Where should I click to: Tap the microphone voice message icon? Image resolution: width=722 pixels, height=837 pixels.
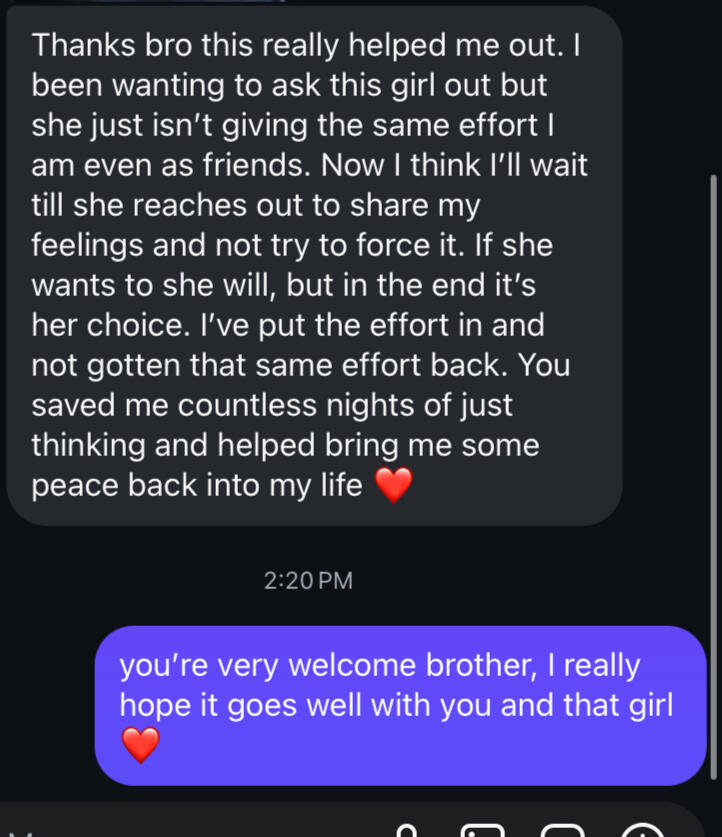(x=406, y=830)
